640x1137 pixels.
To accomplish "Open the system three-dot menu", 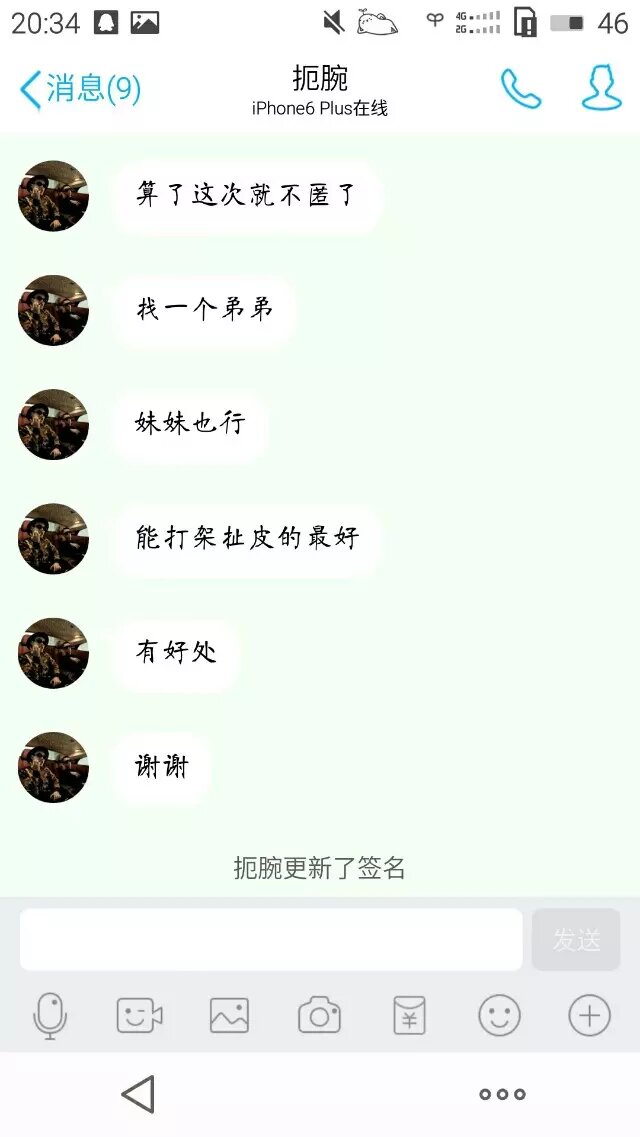I will 502,1094.
